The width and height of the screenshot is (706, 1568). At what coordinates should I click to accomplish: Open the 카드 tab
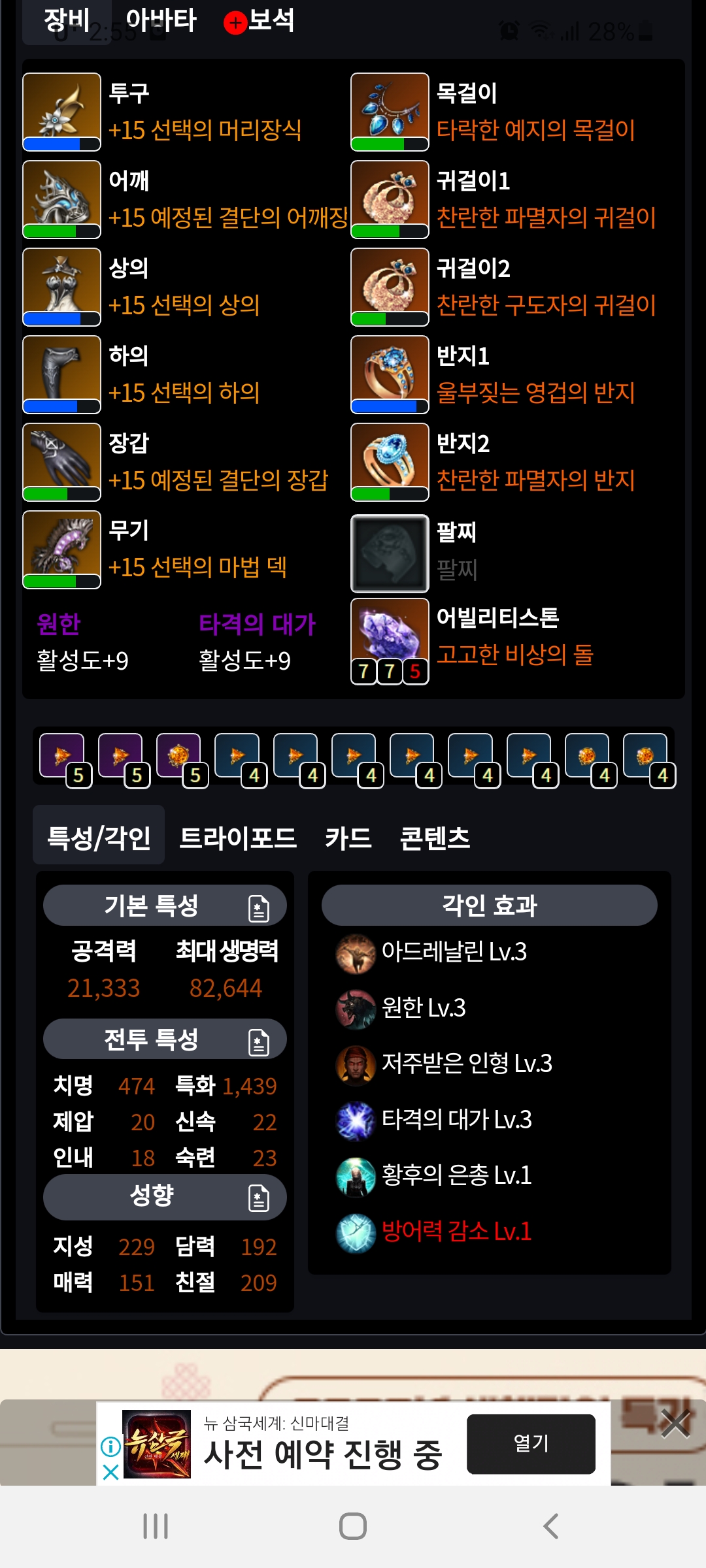click(348, 837)
